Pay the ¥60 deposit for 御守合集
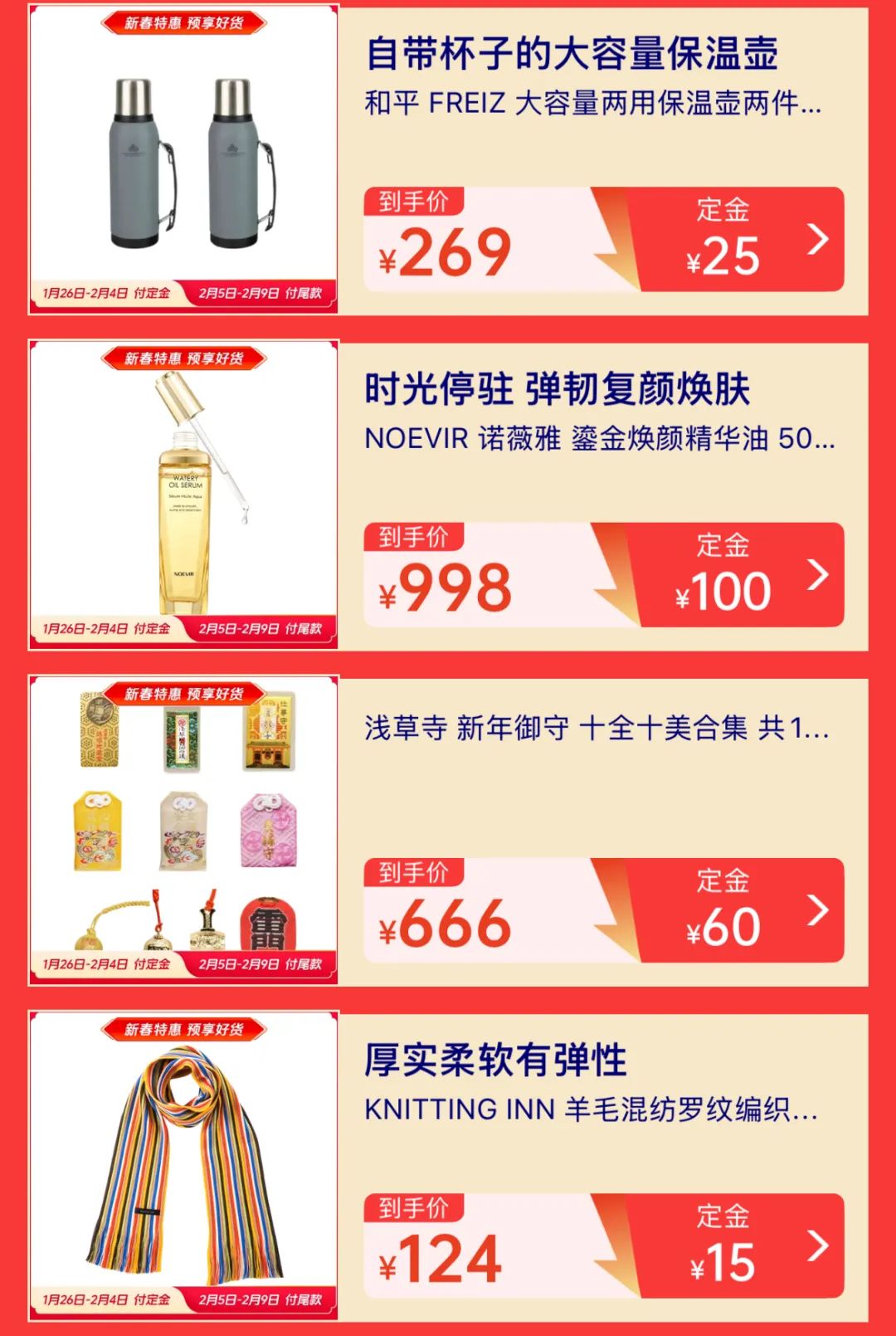 click(735, 910)
